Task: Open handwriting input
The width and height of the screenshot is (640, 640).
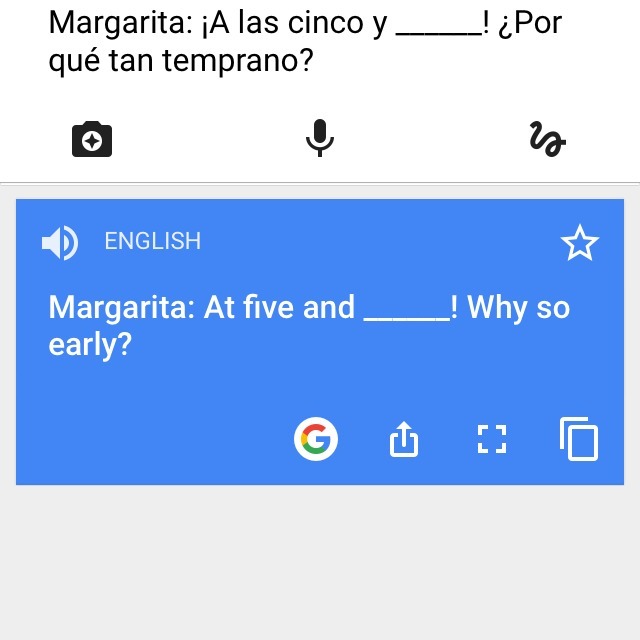Action: (547, 139)
